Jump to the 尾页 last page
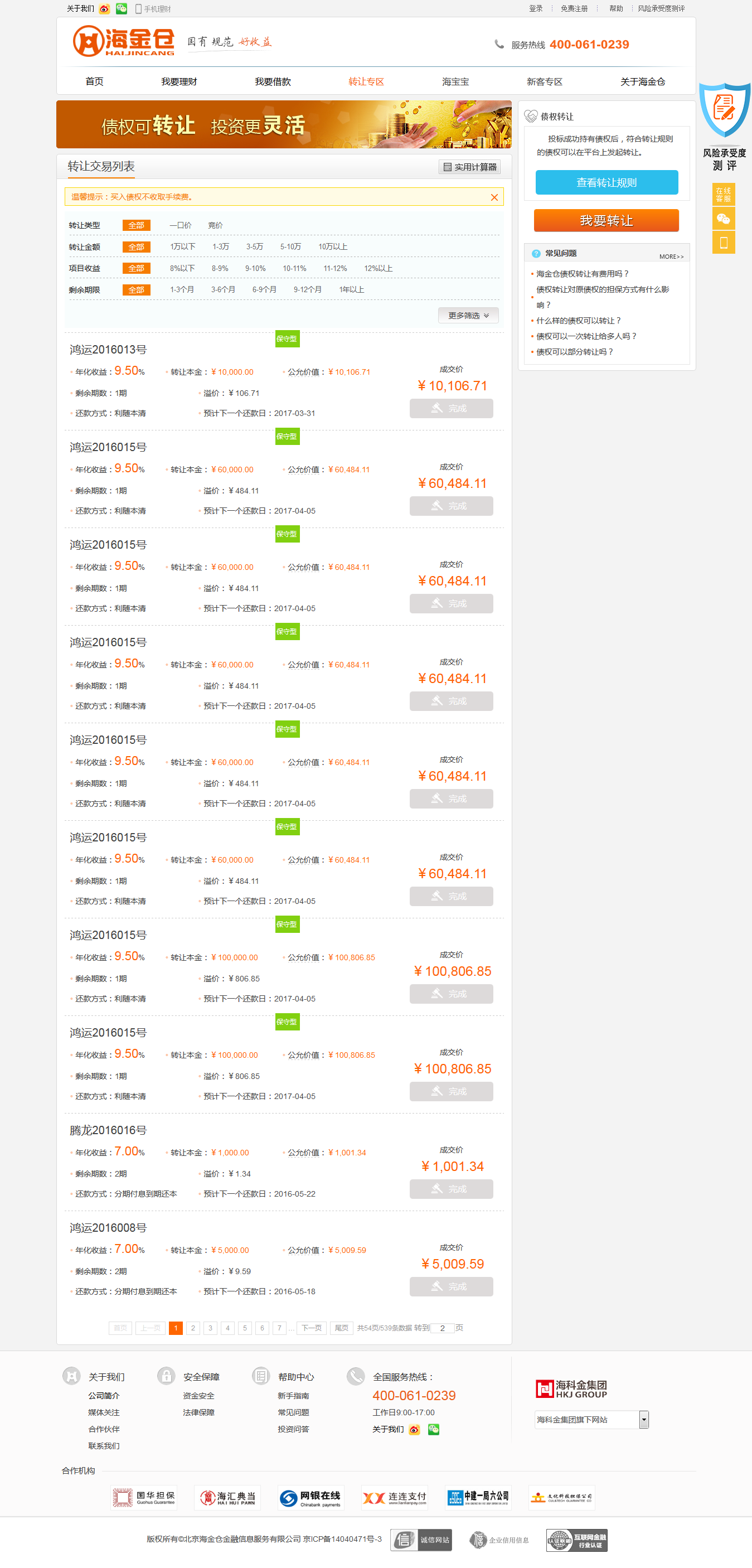This screenshot has width=752, height=1568. pyautogui.click(x=341, y=1328)
